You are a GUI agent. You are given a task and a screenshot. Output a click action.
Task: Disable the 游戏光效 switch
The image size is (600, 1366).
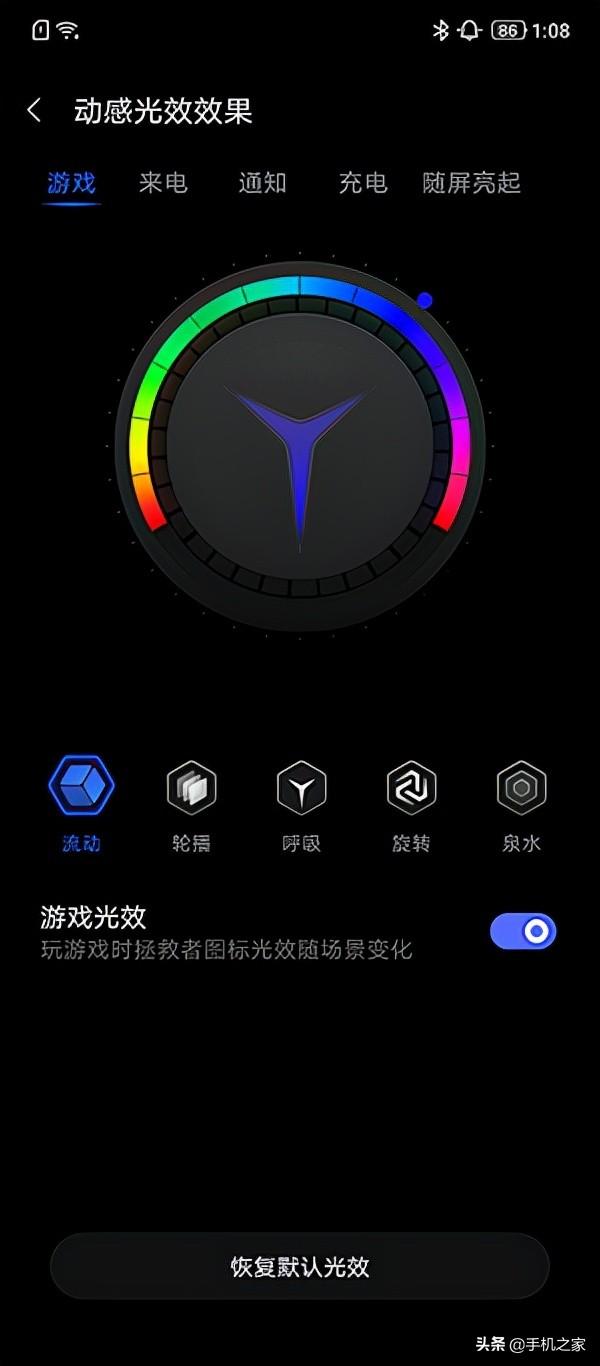(x=523, y=931)
